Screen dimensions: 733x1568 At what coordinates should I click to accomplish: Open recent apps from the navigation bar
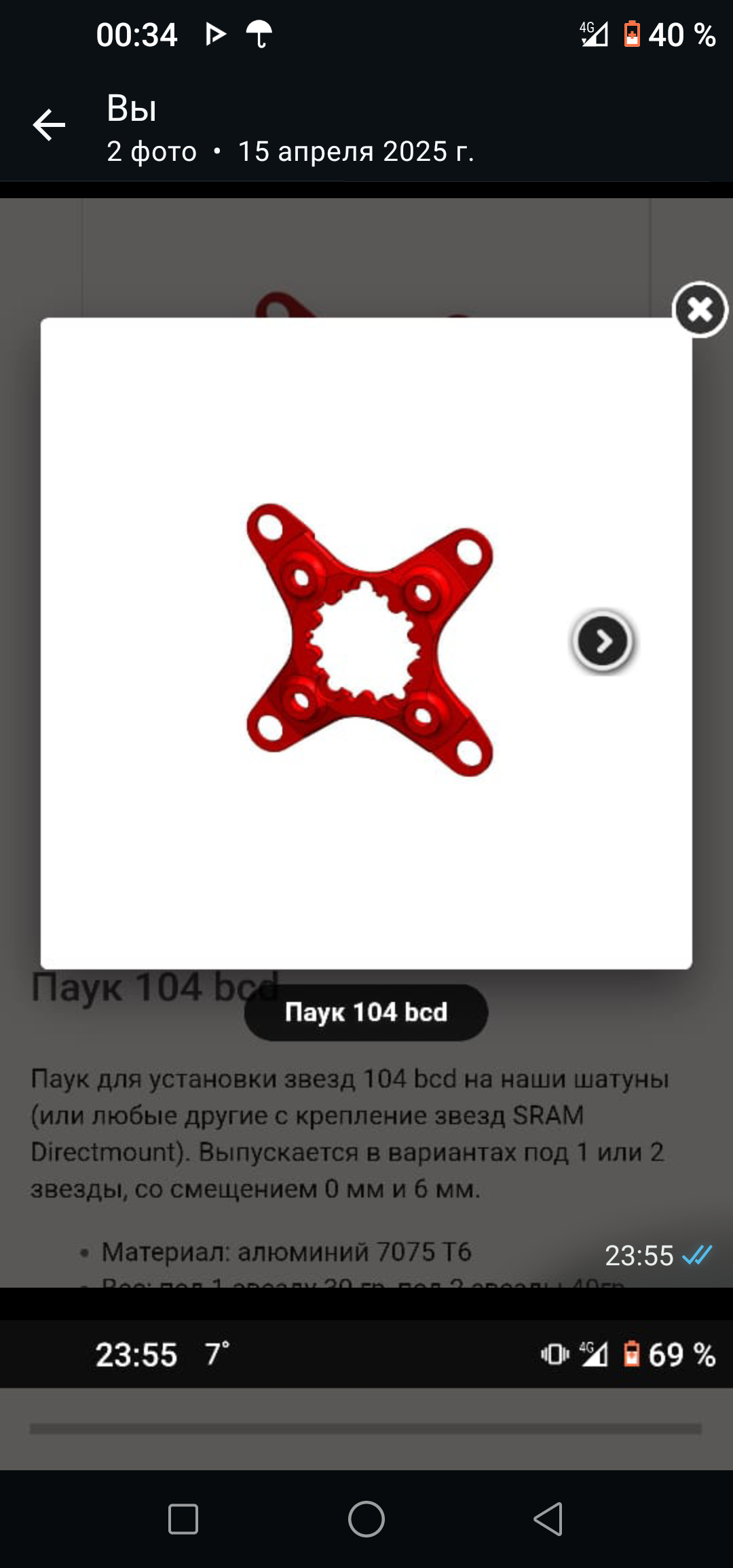(183, 1518)
